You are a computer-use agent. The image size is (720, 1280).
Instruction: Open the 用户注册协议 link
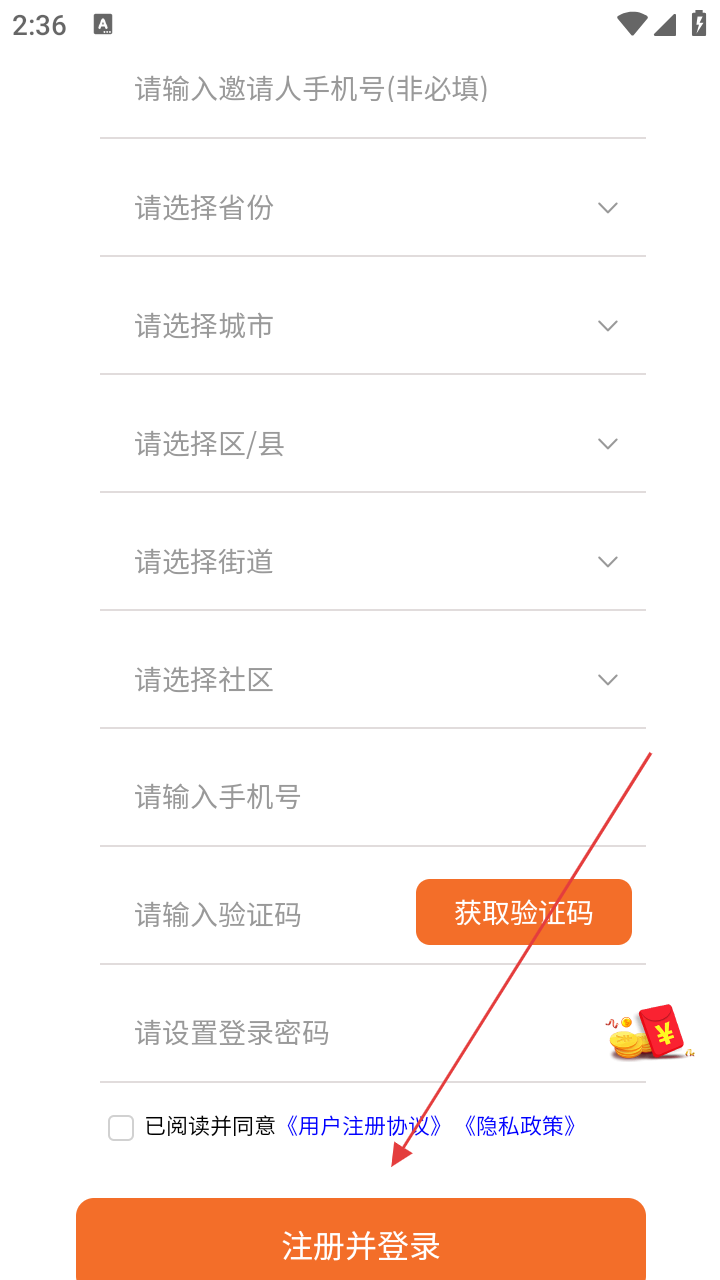tap(364, 1126)
